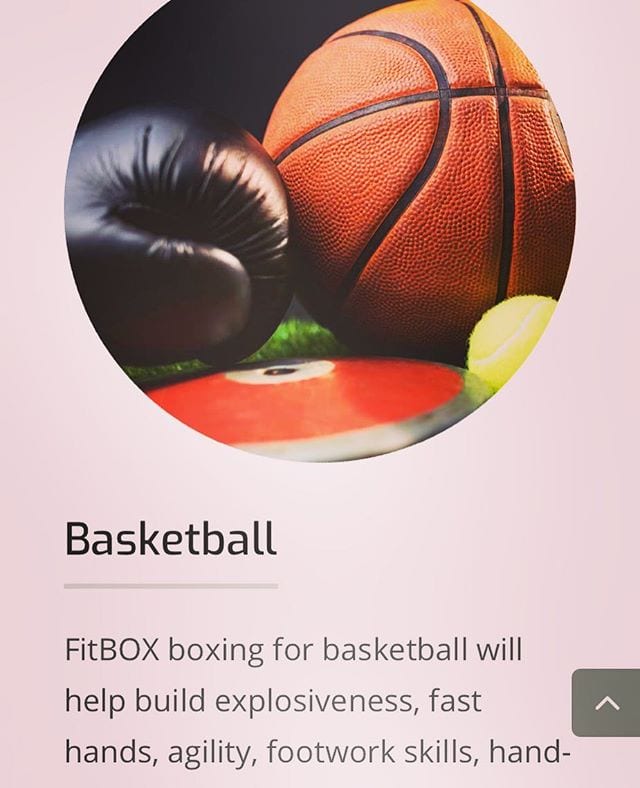640x788 pixels.
Task: Tap the scroll-to-top arrow button
Action: 606,703
